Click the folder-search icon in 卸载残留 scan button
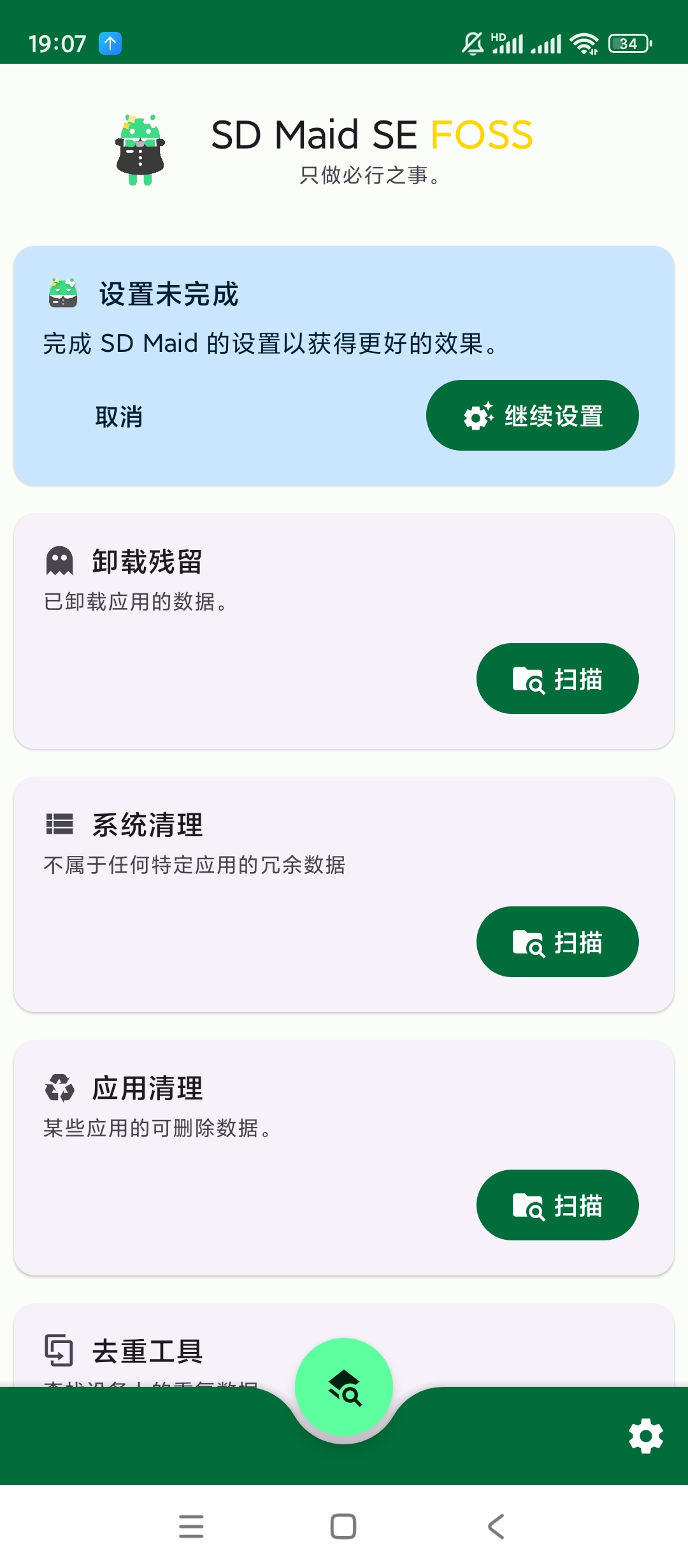 point(529,679)
